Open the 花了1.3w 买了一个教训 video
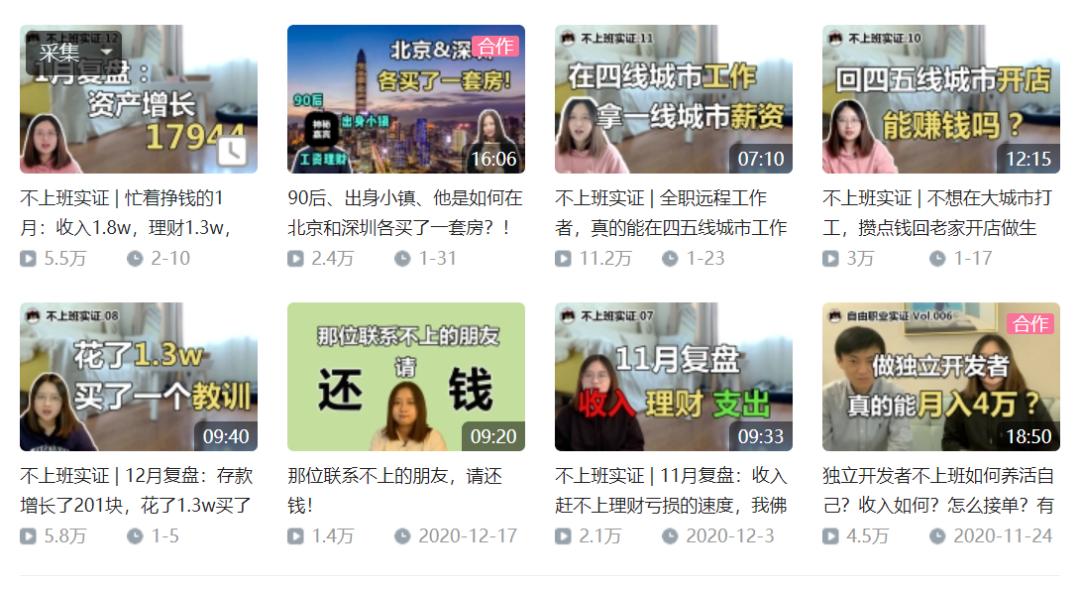1080x591 pixels. click(138, 376)
